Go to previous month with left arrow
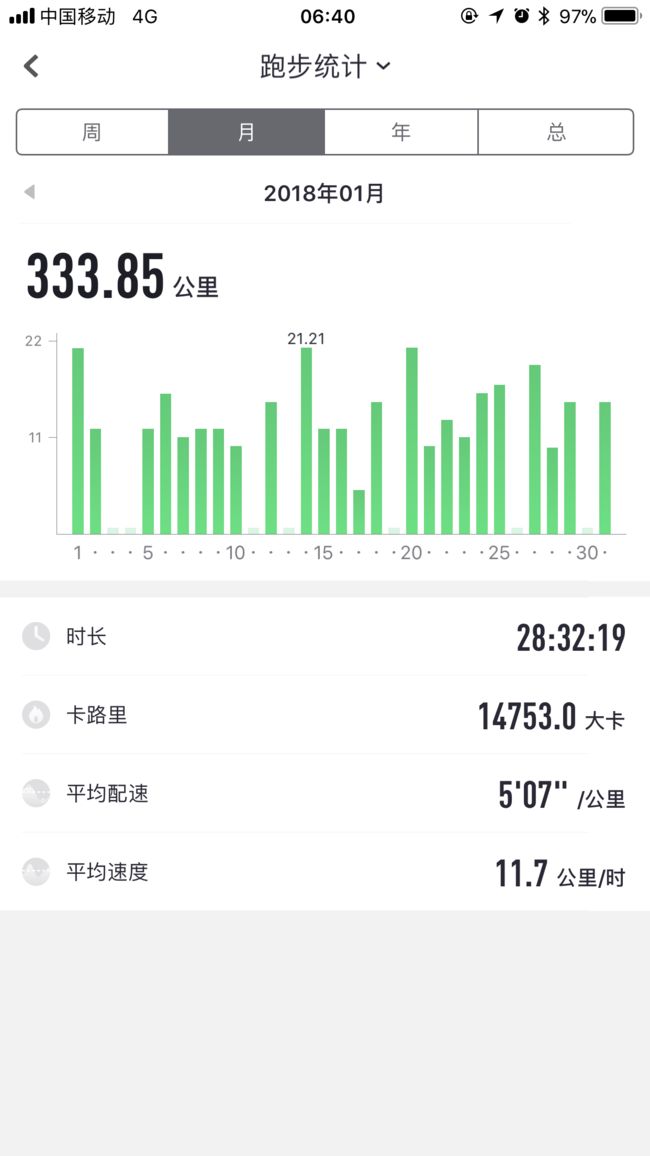Screen dimensions: 650x1156 (29, 192)
